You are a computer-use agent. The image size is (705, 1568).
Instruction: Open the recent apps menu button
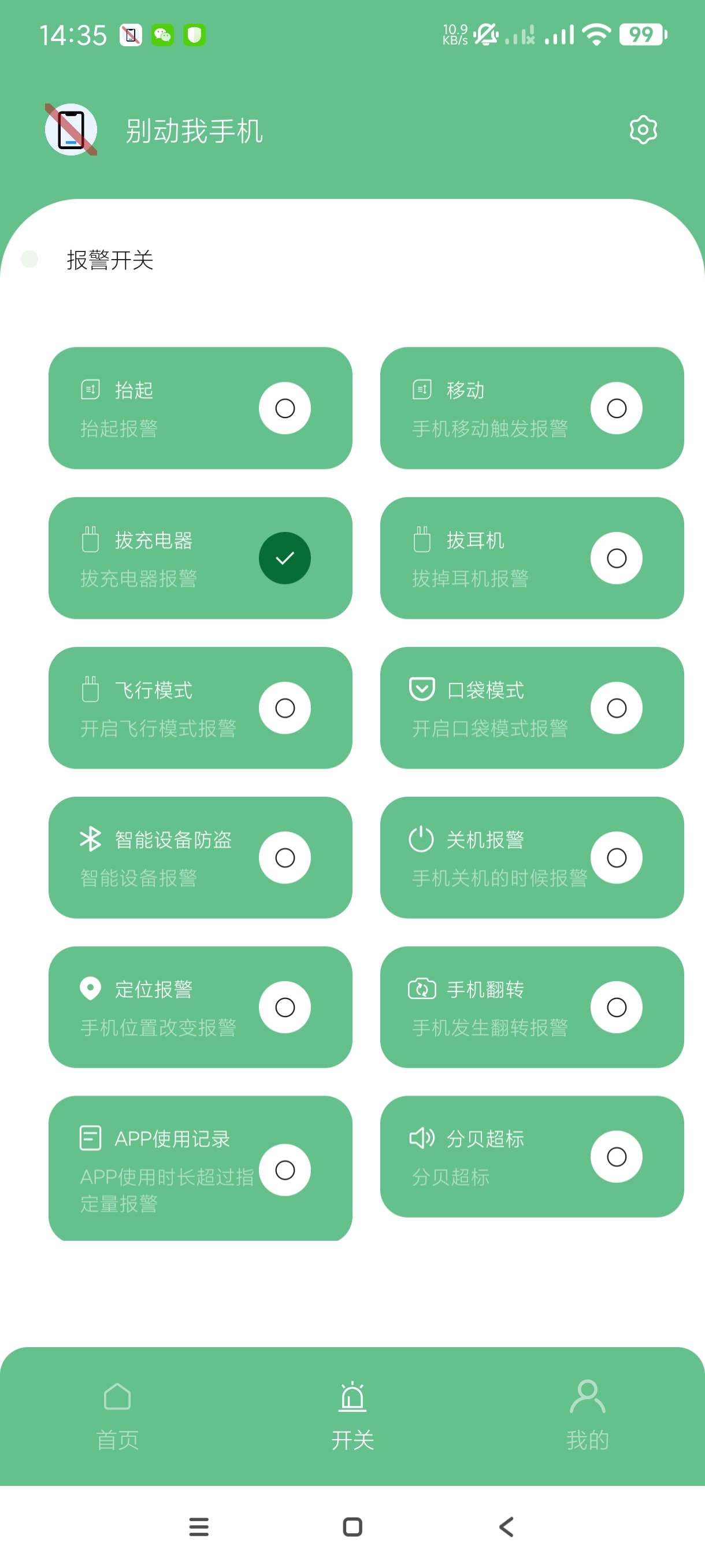(199, 1526)
